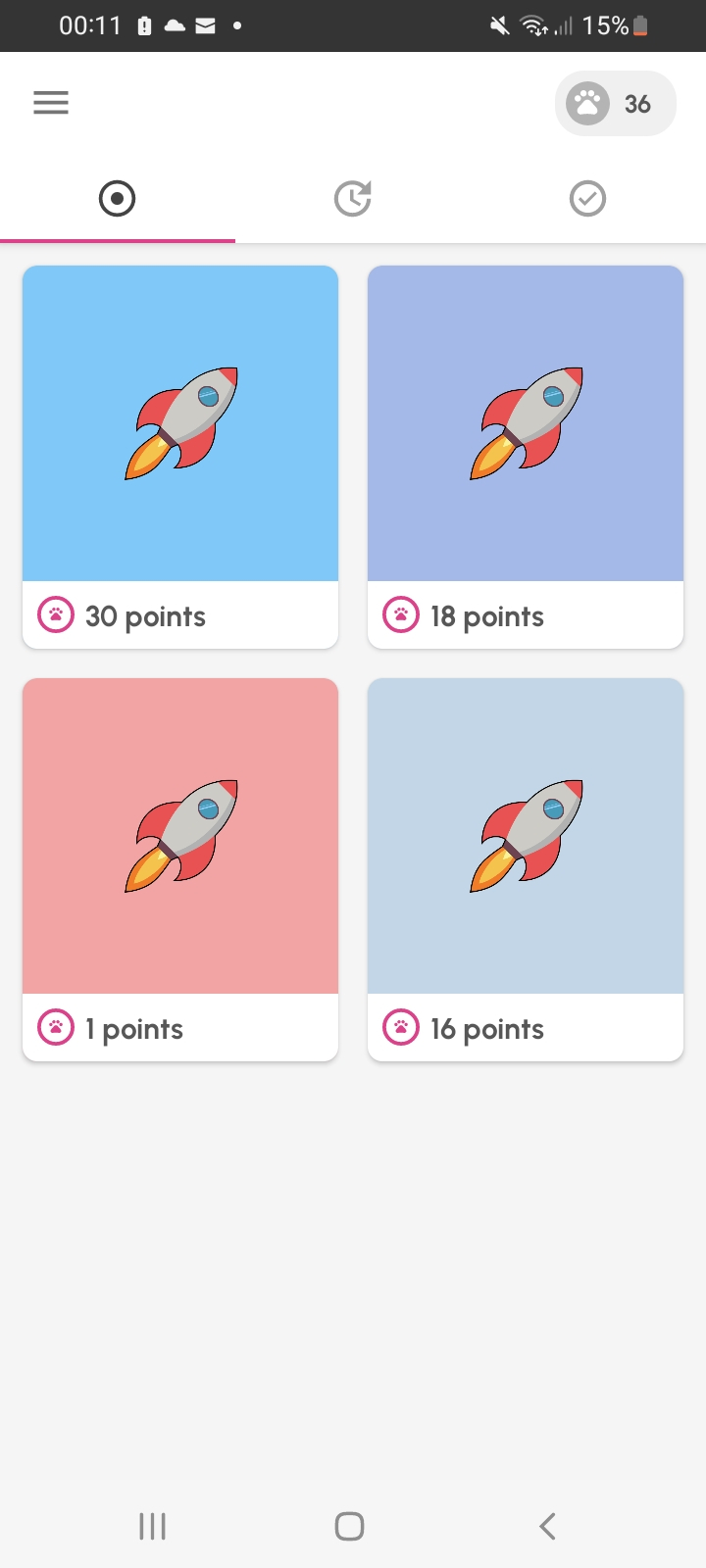Switch to the history clock tab
The image size is (706, 1568).
tap(352, 199)
